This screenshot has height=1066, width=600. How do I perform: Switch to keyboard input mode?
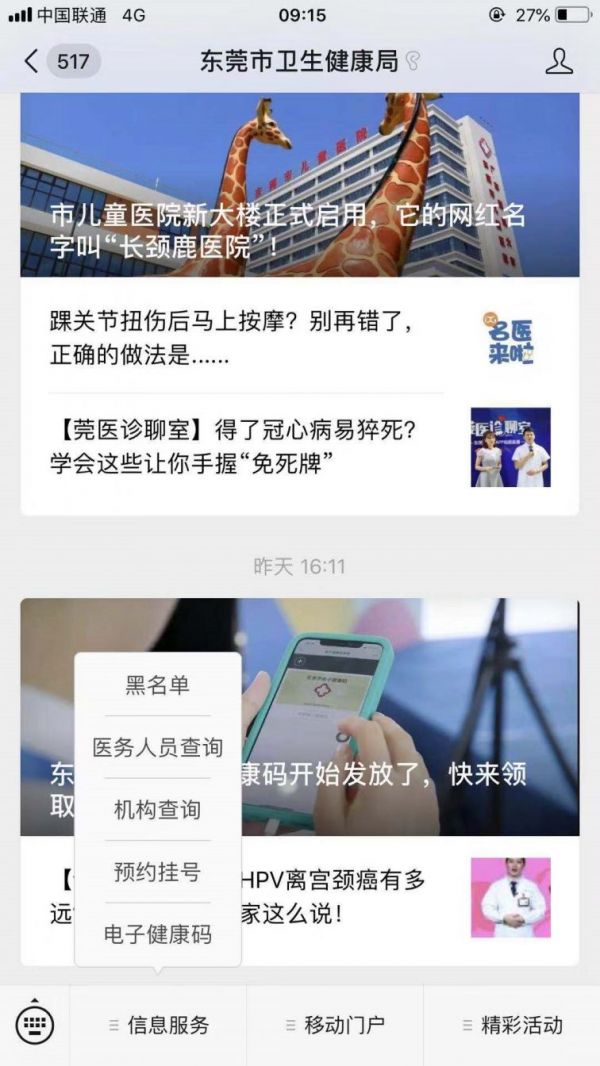pyautogui.click(x=35, y=1024)
